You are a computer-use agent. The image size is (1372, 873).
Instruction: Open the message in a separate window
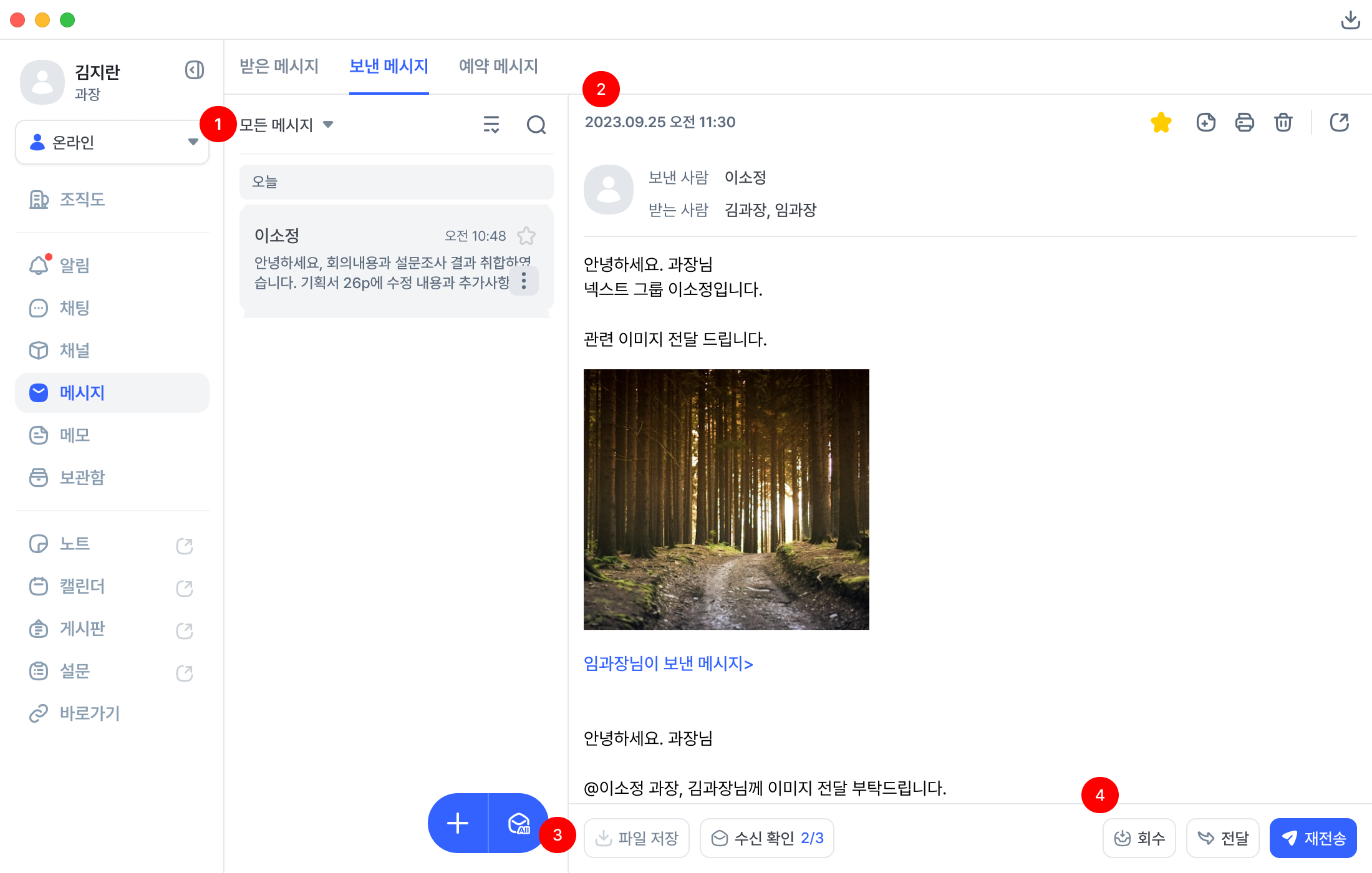1339,122
